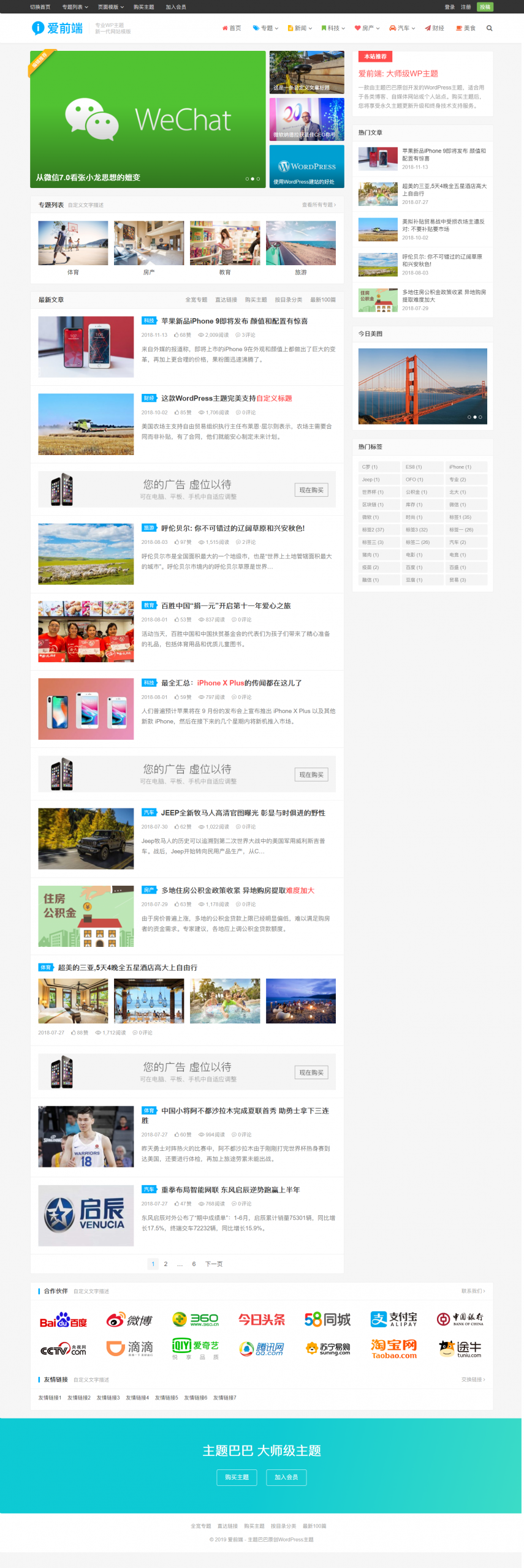Tap 购买主题 button in footer banner
The width and height of the screenshot is (524, 1568).
point(237,1477)
